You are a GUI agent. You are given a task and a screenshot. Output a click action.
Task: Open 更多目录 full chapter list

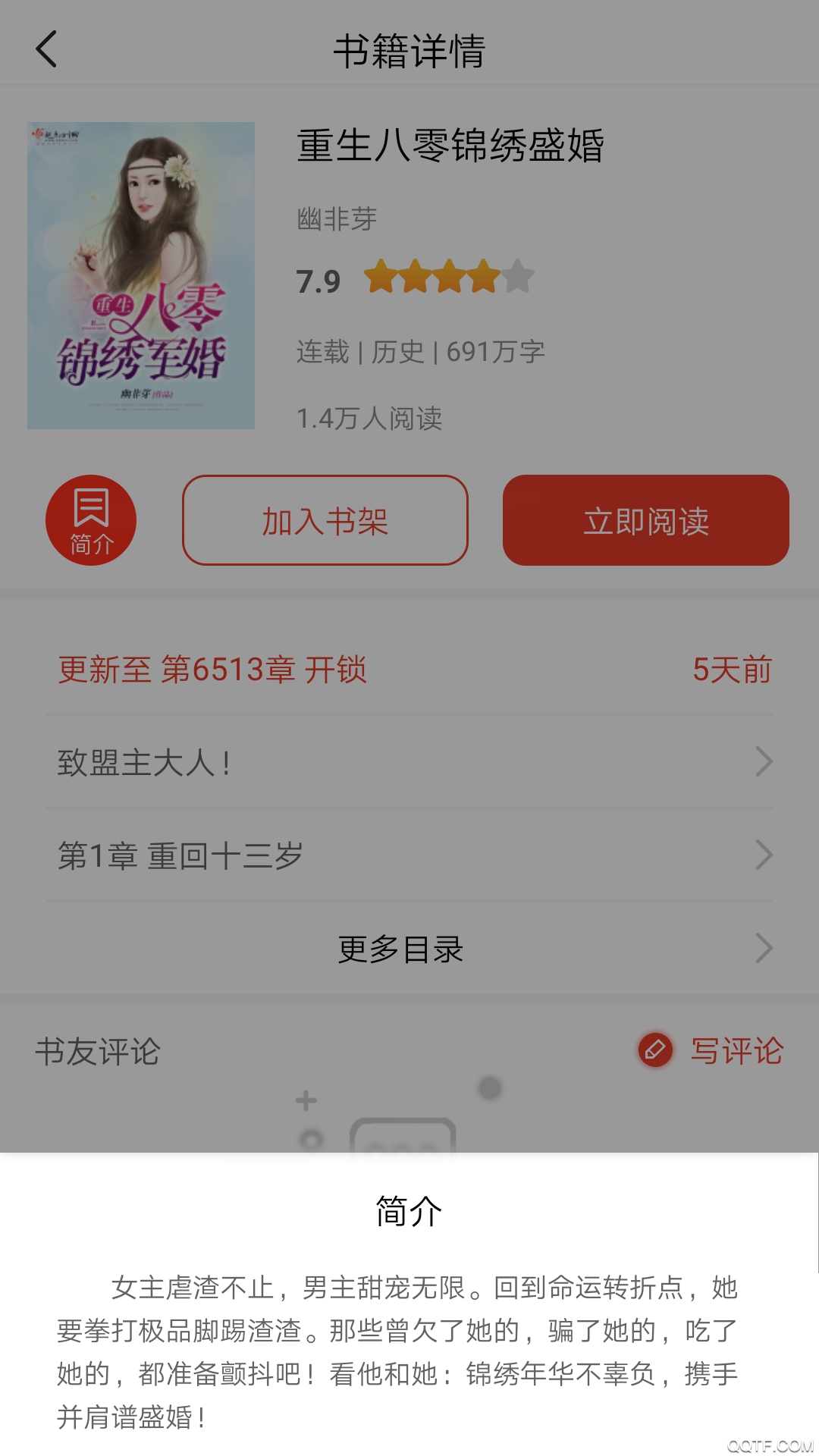tap(400, 948)
